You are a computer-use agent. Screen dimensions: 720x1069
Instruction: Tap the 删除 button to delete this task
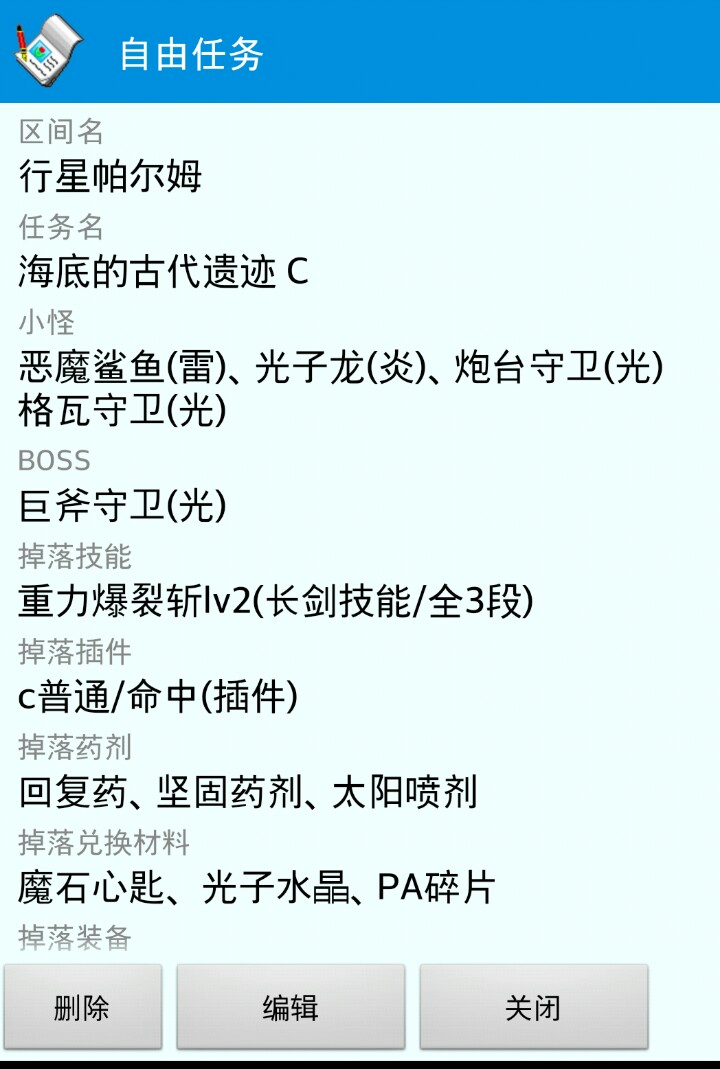tap(82, 1007)
